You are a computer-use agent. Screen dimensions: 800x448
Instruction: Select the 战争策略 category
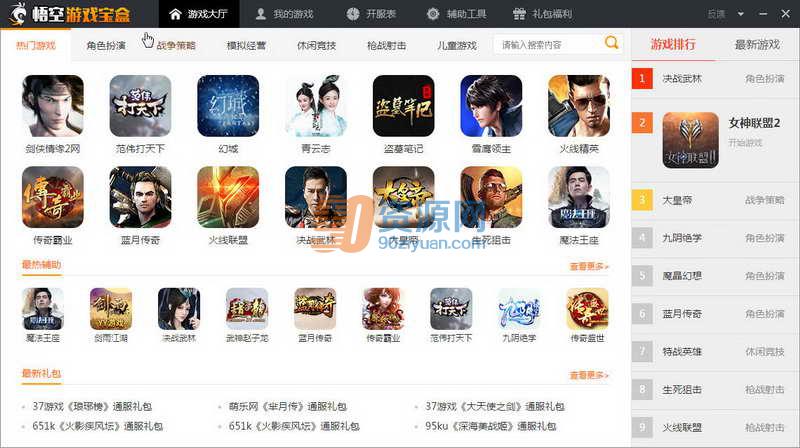pos(176,45)
